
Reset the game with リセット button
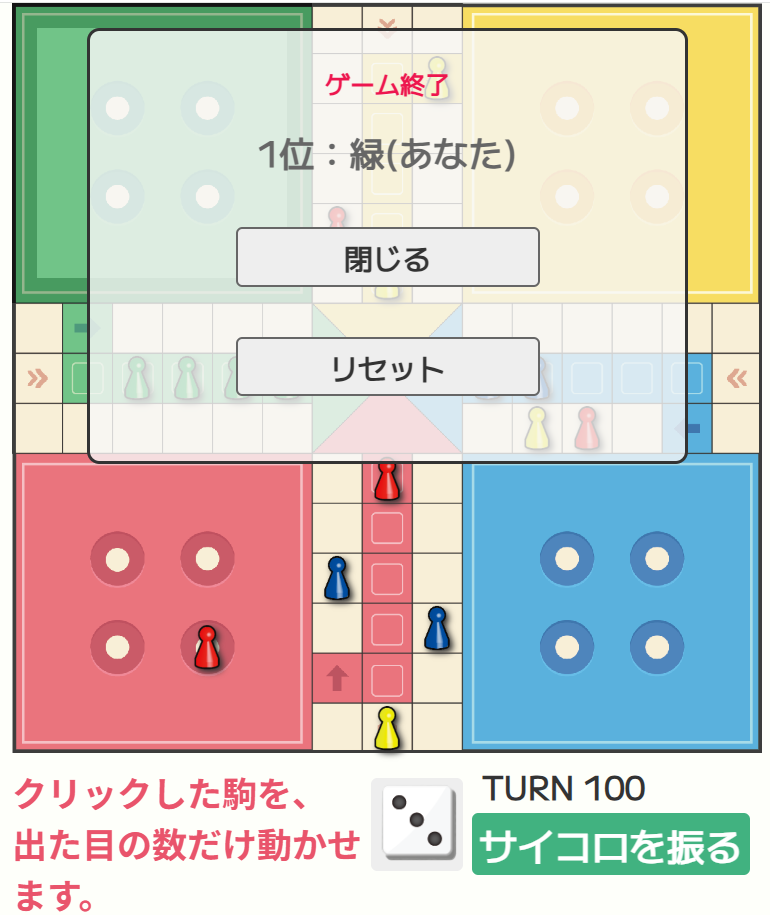coord(387,367)
